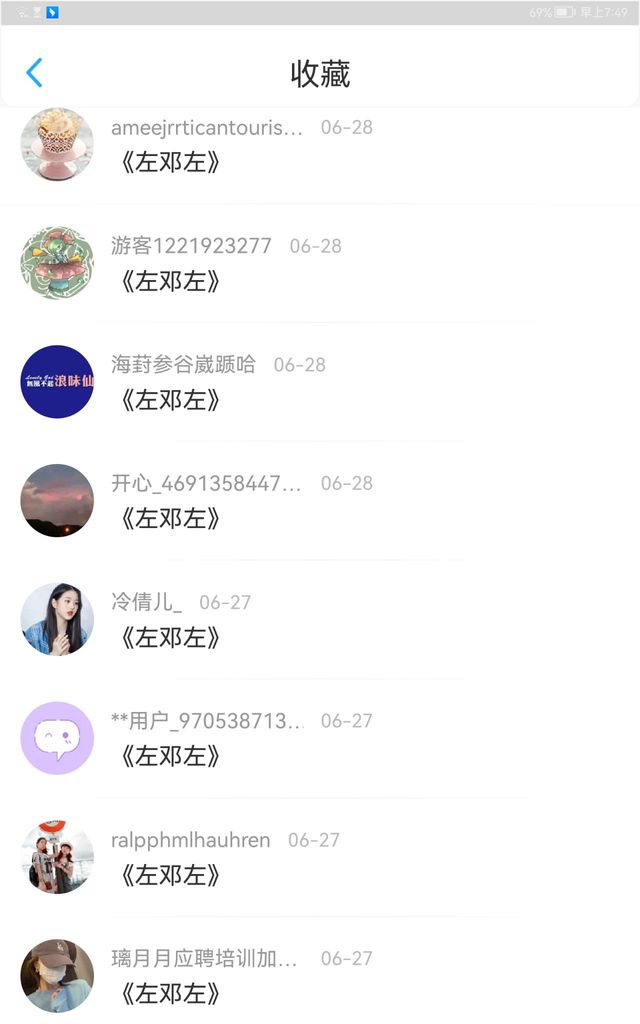
Task: Go back from the 收藏 page
Action: point(34,73)
